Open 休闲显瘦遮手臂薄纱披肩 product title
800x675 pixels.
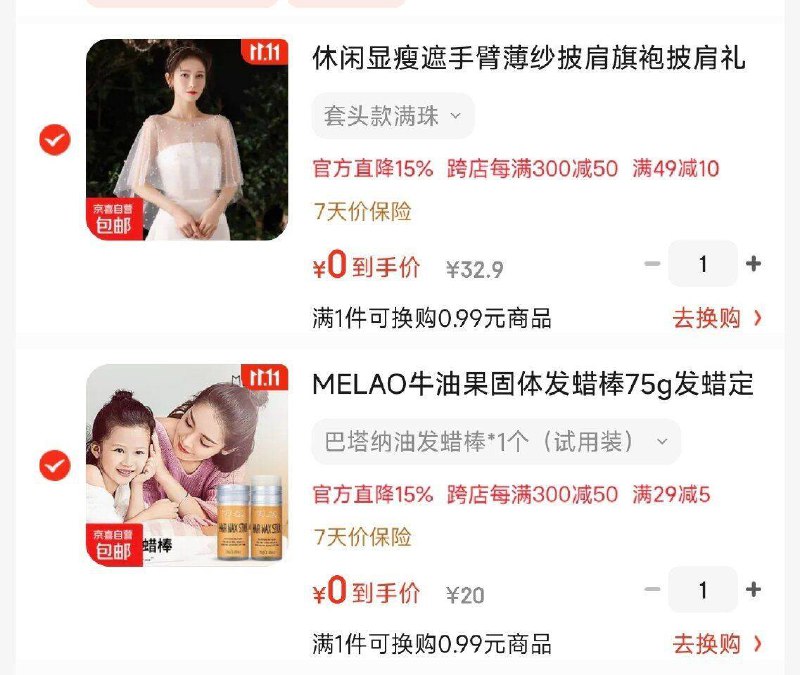[529, 58]
